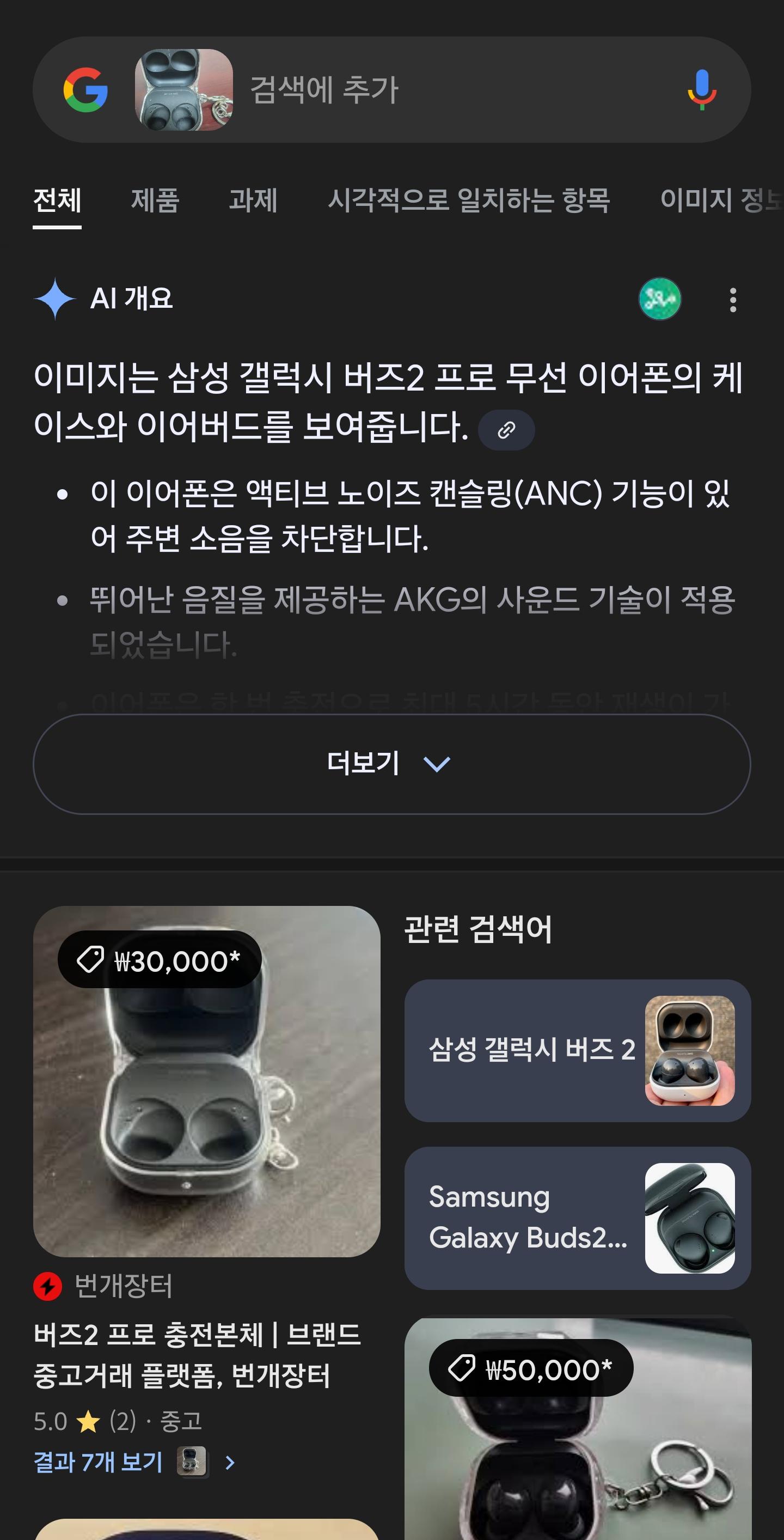The width and height of the screenshot is (784, 1540).
Task: Tap '결과 7개 보기' link
Action: tap(99, 1462)
